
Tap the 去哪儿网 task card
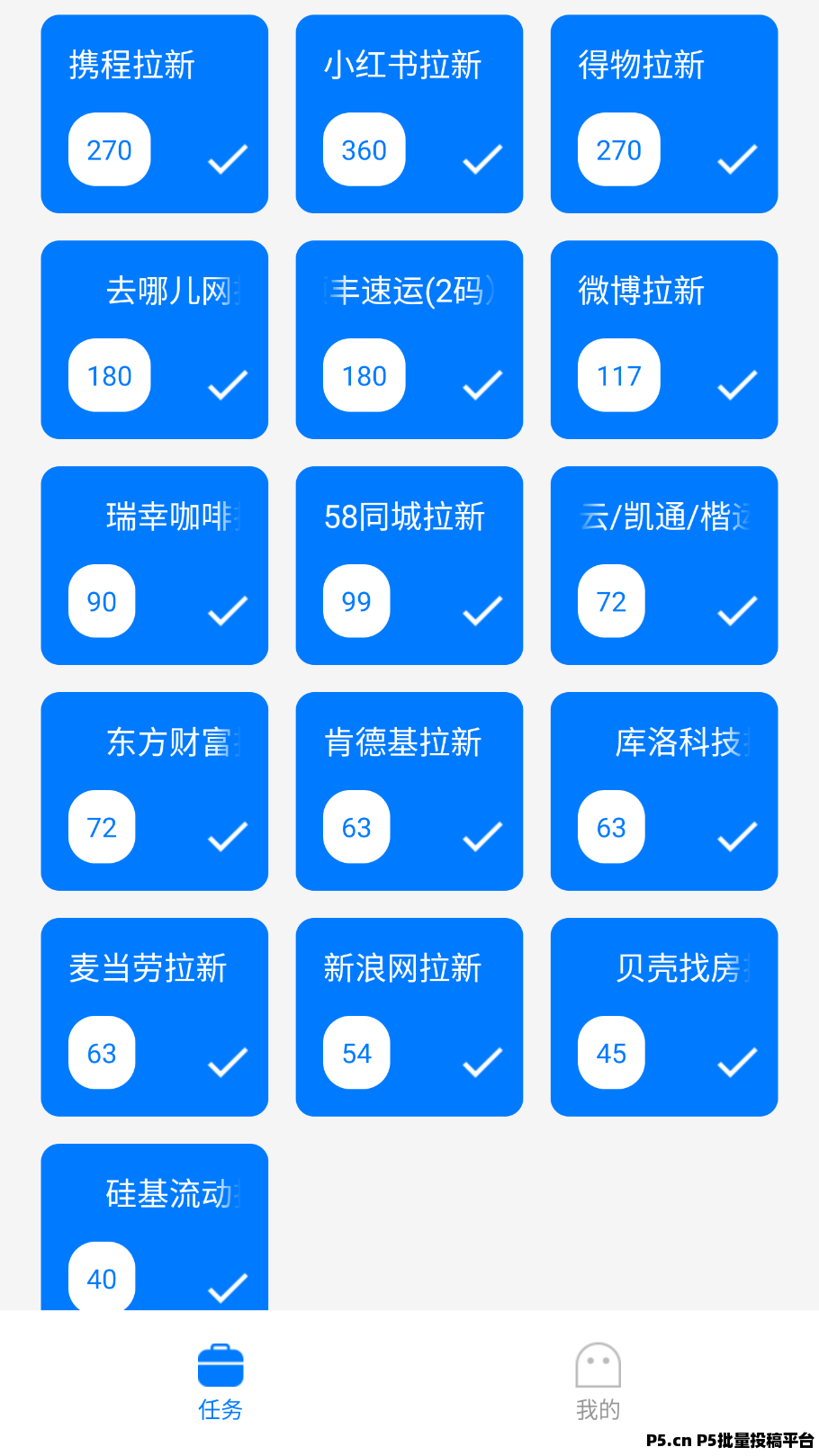[x=154, y=339]
